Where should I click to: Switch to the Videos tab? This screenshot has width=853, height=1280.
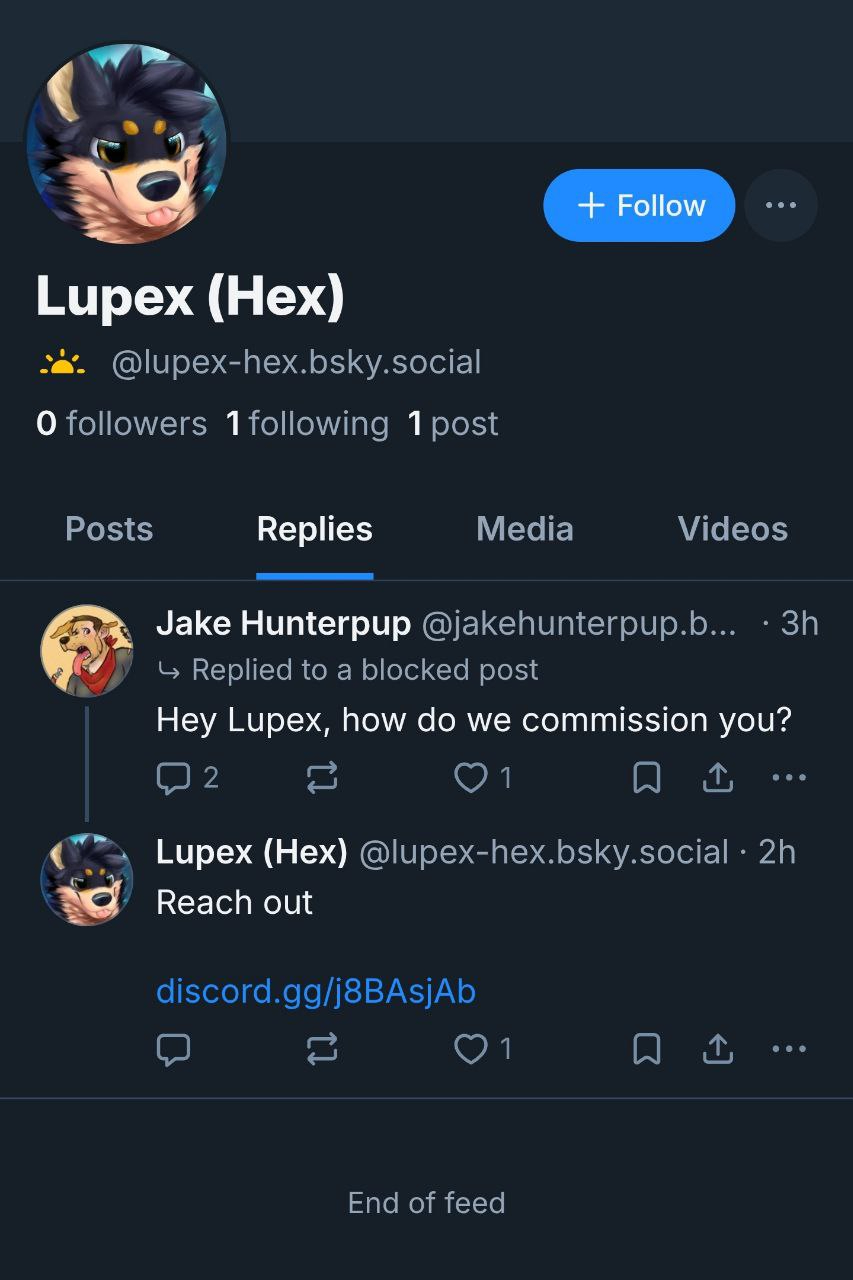[732, 529]
